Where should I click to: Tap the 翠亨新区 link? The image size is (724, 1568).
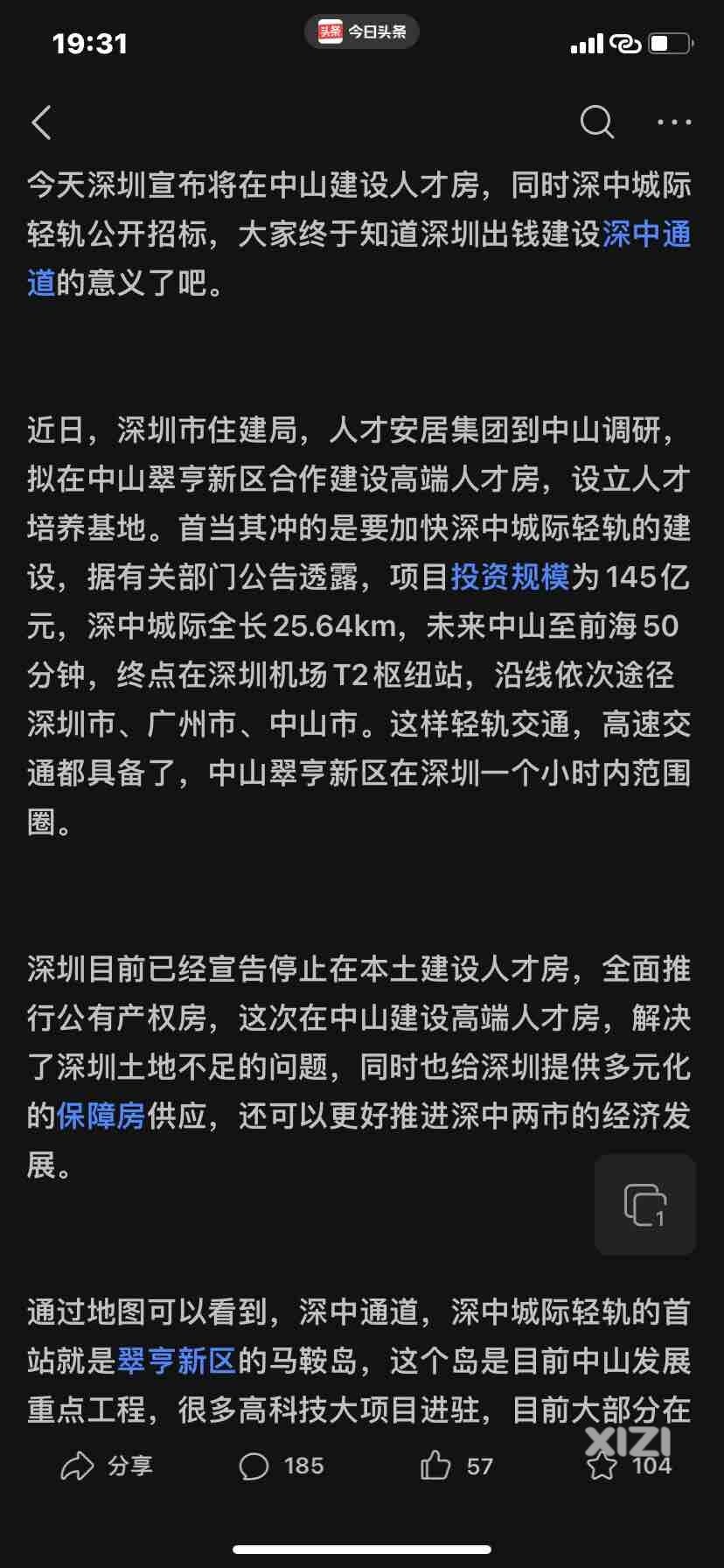(x=177, y=1361)
